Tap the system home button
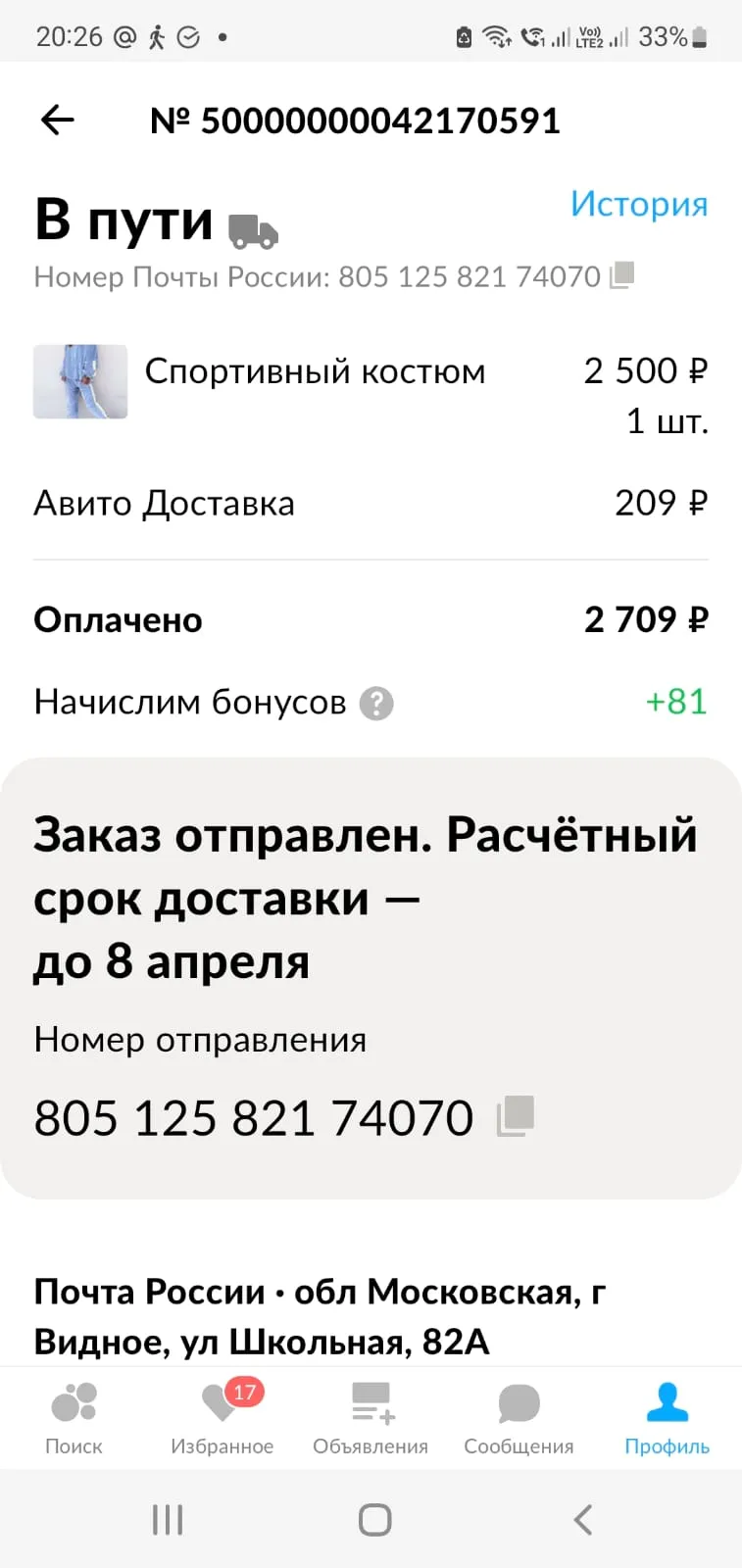Image resolution: width=742 pixels, height=1568 pixels. (x=374, y=1520)
